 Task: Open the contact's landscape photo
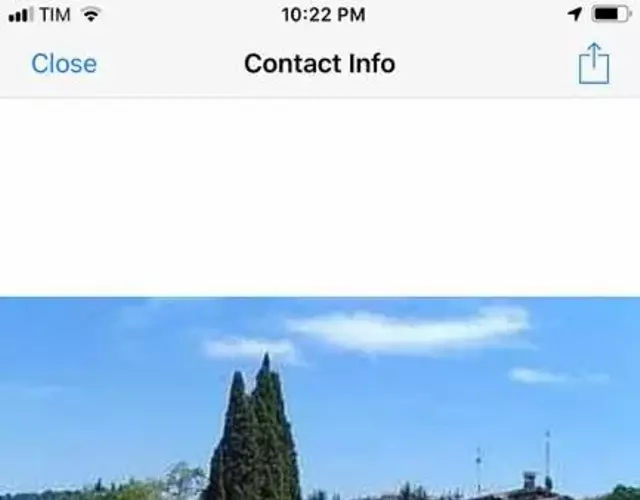click(x=320, y=398)
